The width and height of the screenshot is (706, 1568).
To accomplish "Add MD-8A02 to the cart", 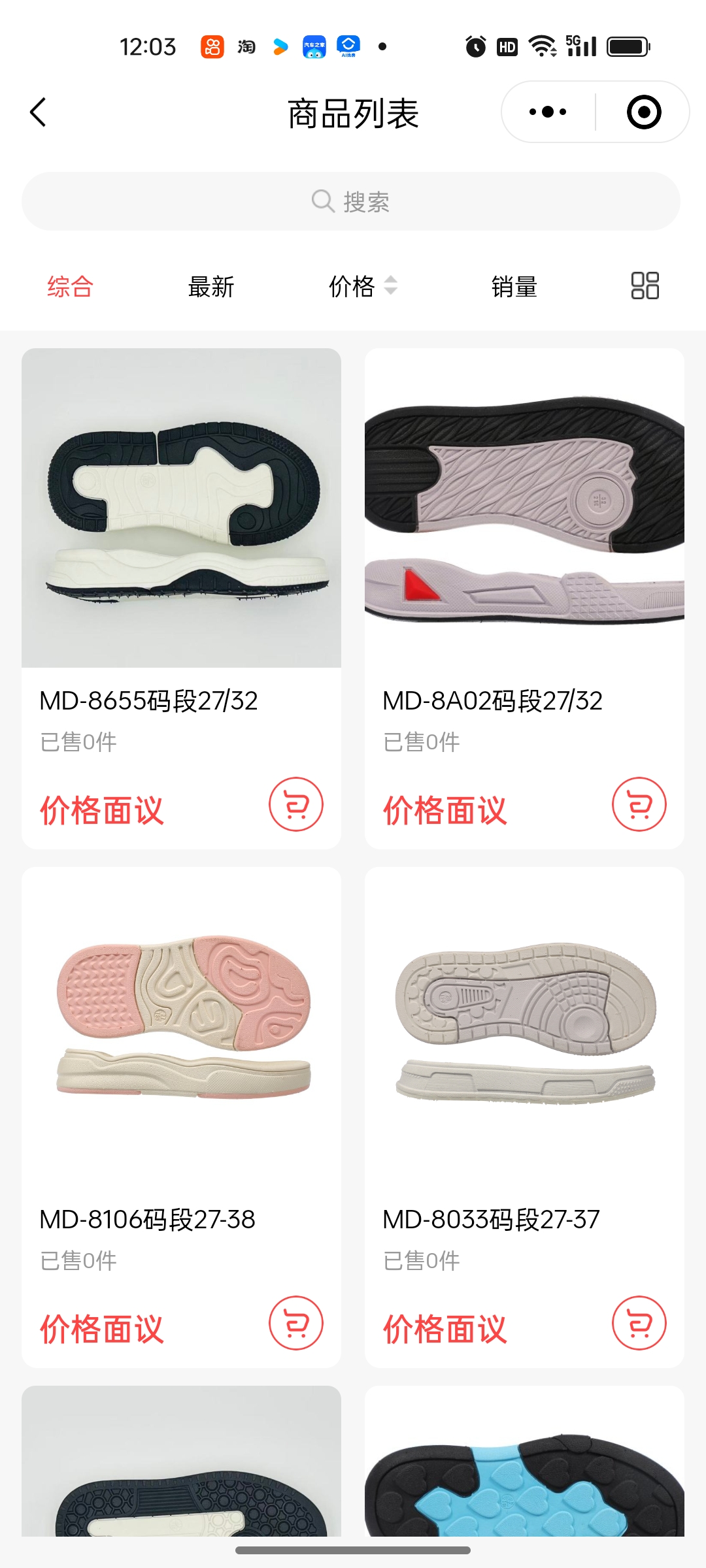I will pyautogui.click(x=639, y=804).
